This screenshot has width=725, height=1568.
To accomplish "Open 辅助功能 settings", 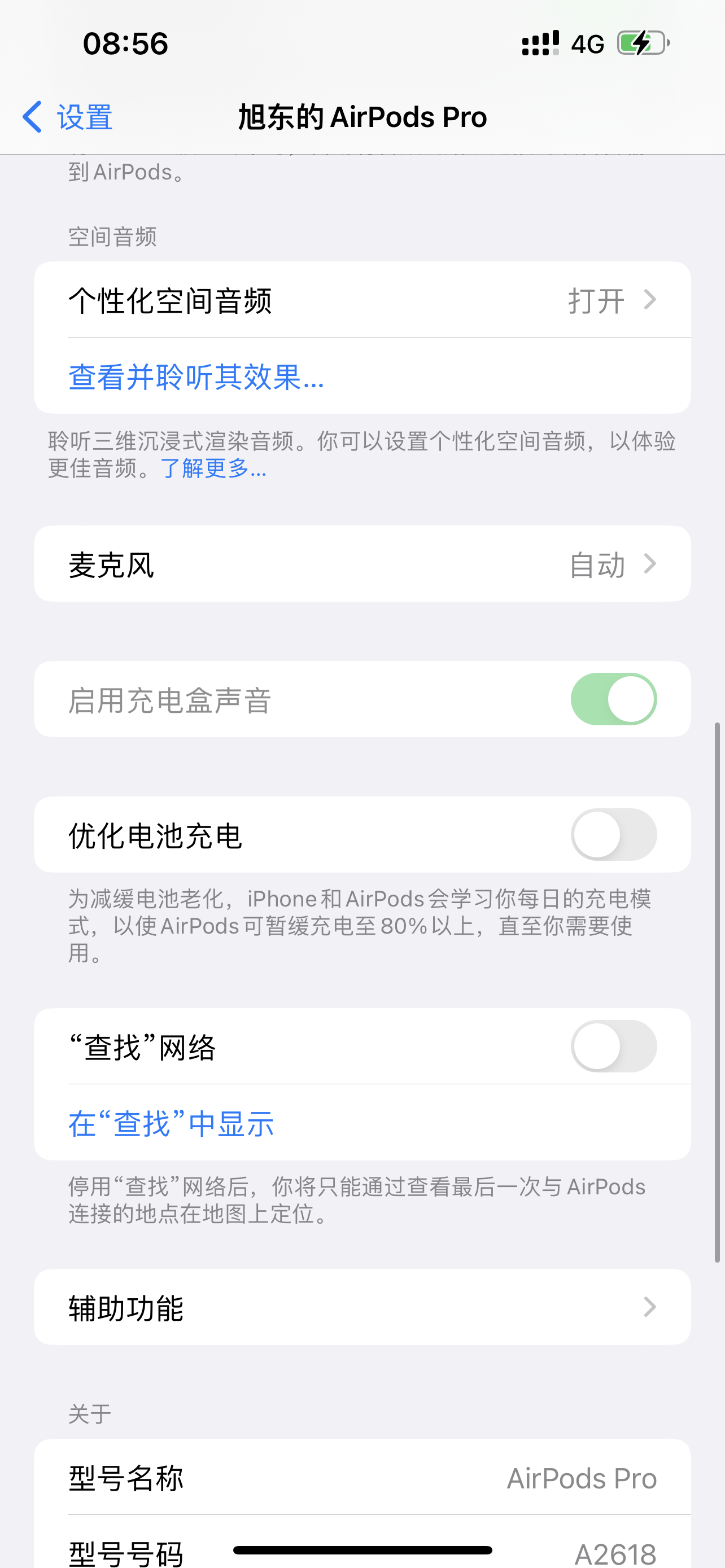I will [x=362, y=1307].
